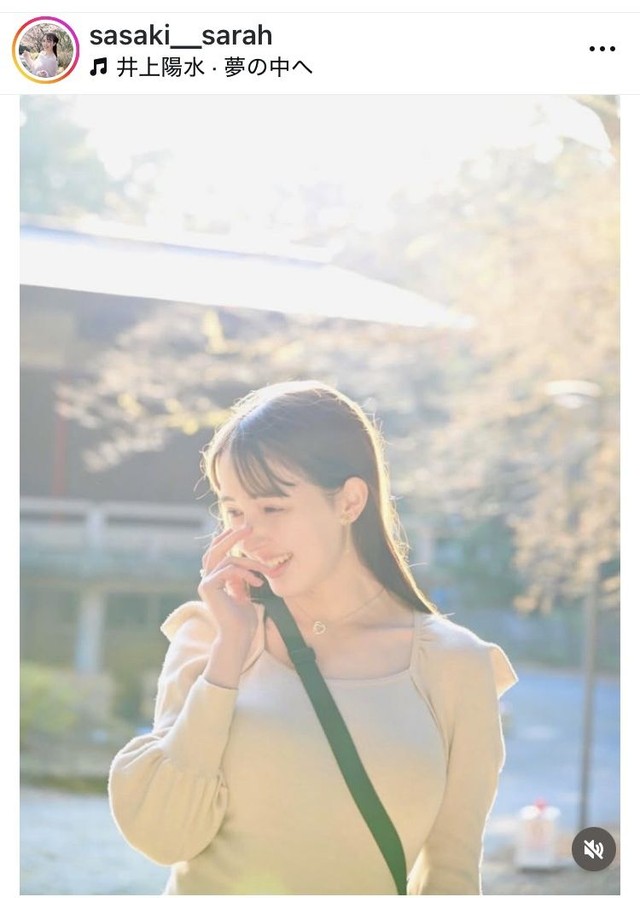Open the sasaki__sarah username link
The width and height of the screenshot is (640, 898).
[x=180, y=36]
